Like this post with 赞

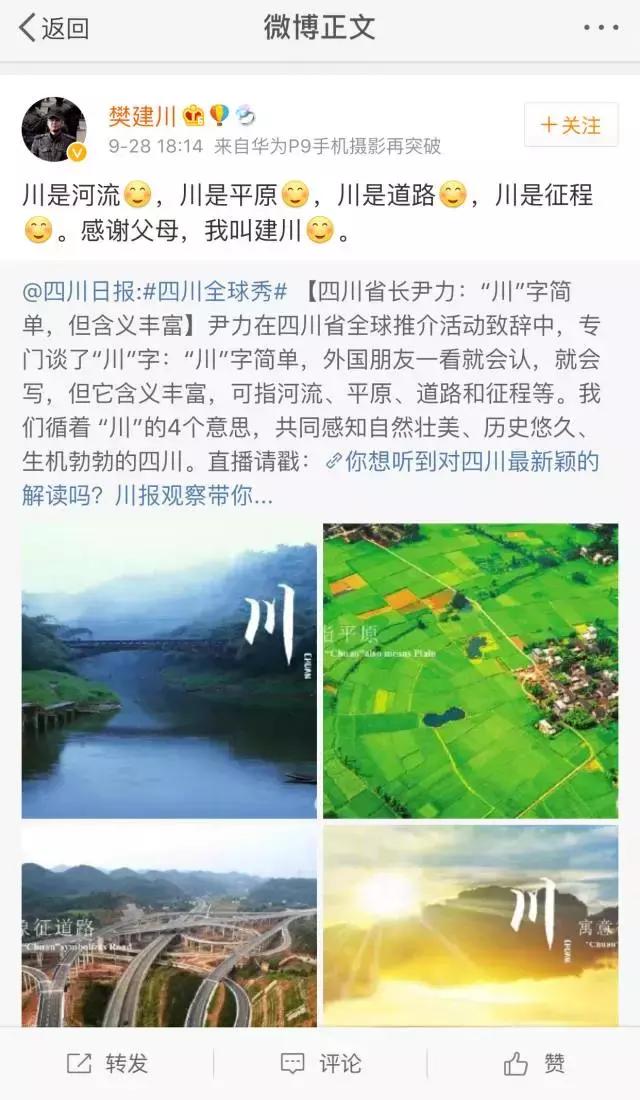pos(535,1063)
